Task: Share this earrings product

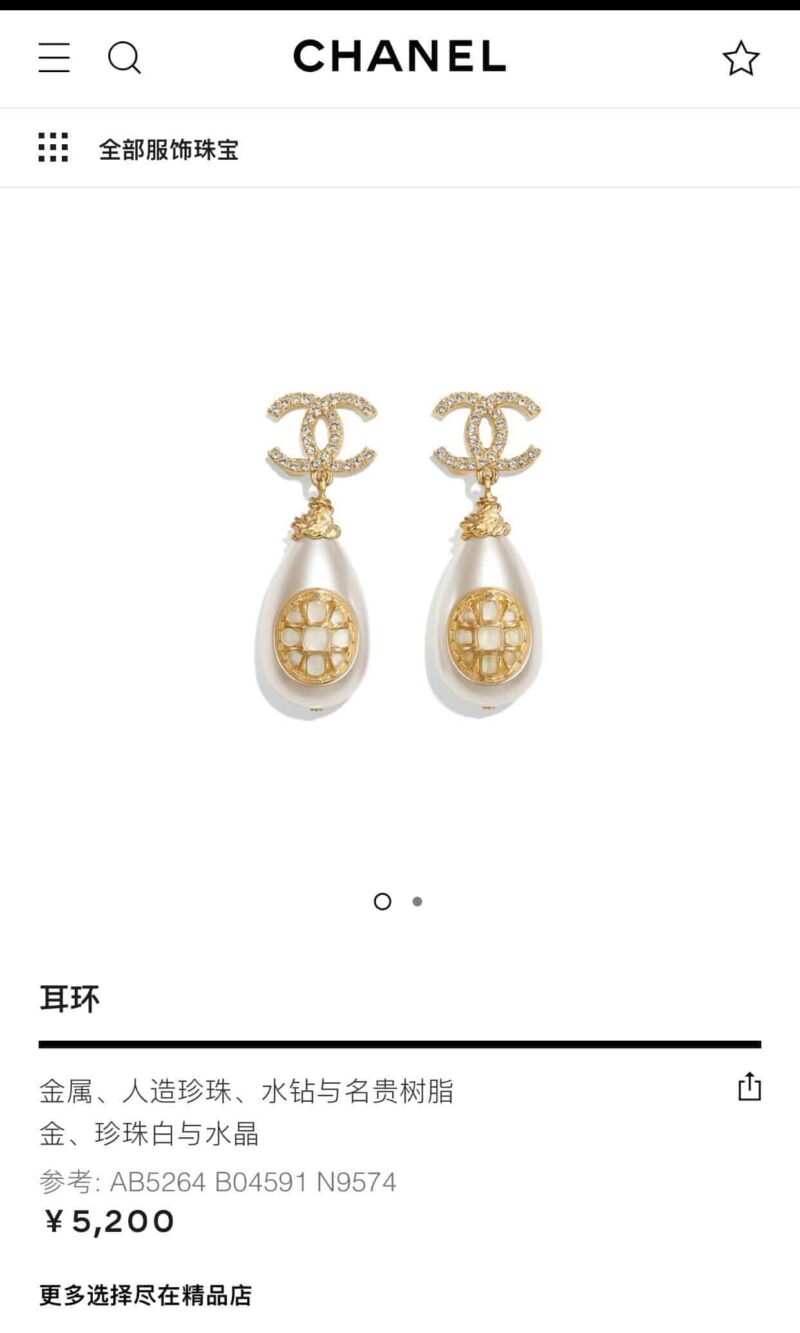Action: (749, 1086)
